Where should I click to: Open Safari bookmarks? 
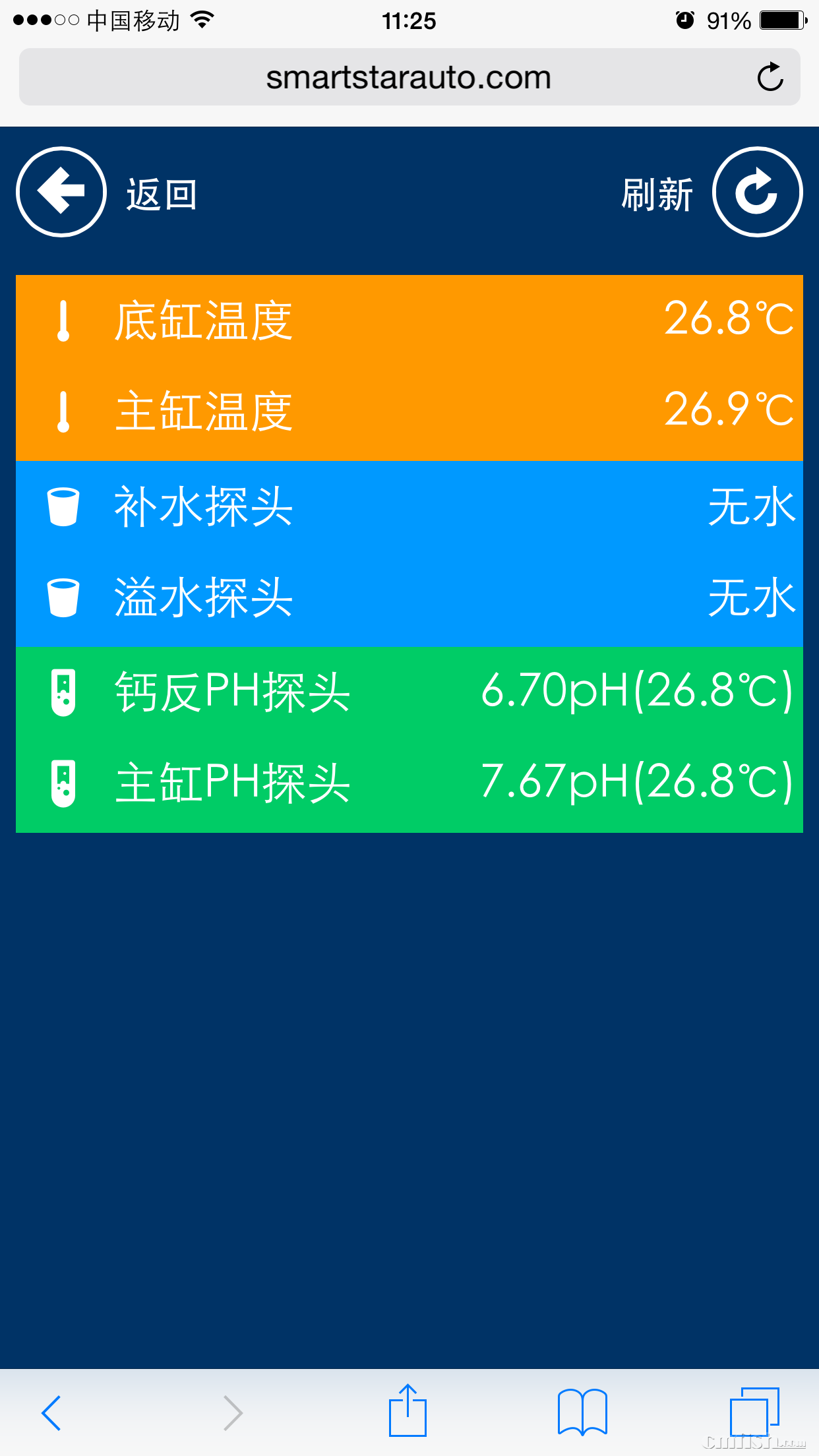pos(582,1412)
